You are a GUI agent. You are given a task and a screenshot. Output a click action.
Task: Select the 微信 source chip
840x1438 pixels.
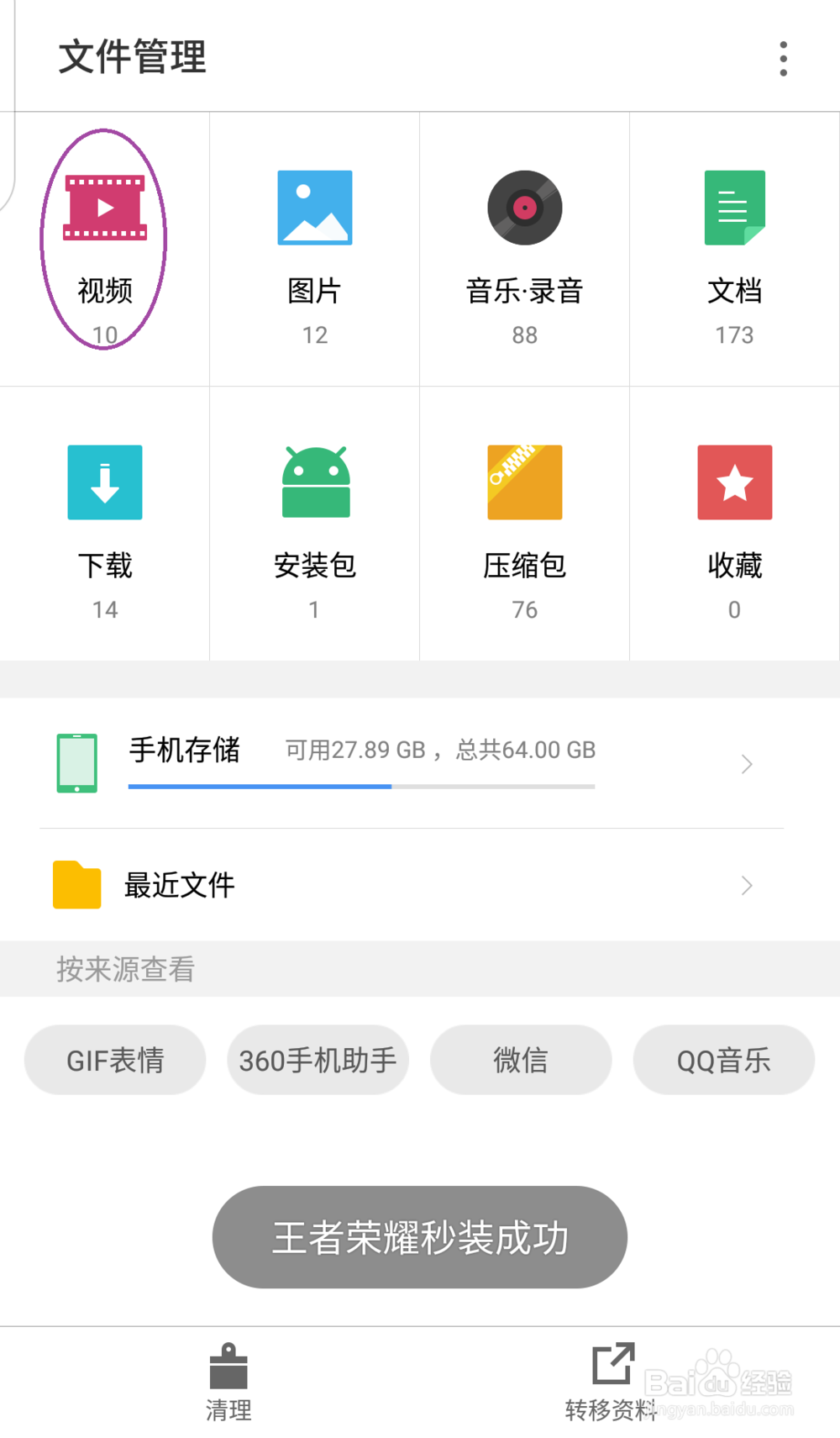tap(521, 1060)
